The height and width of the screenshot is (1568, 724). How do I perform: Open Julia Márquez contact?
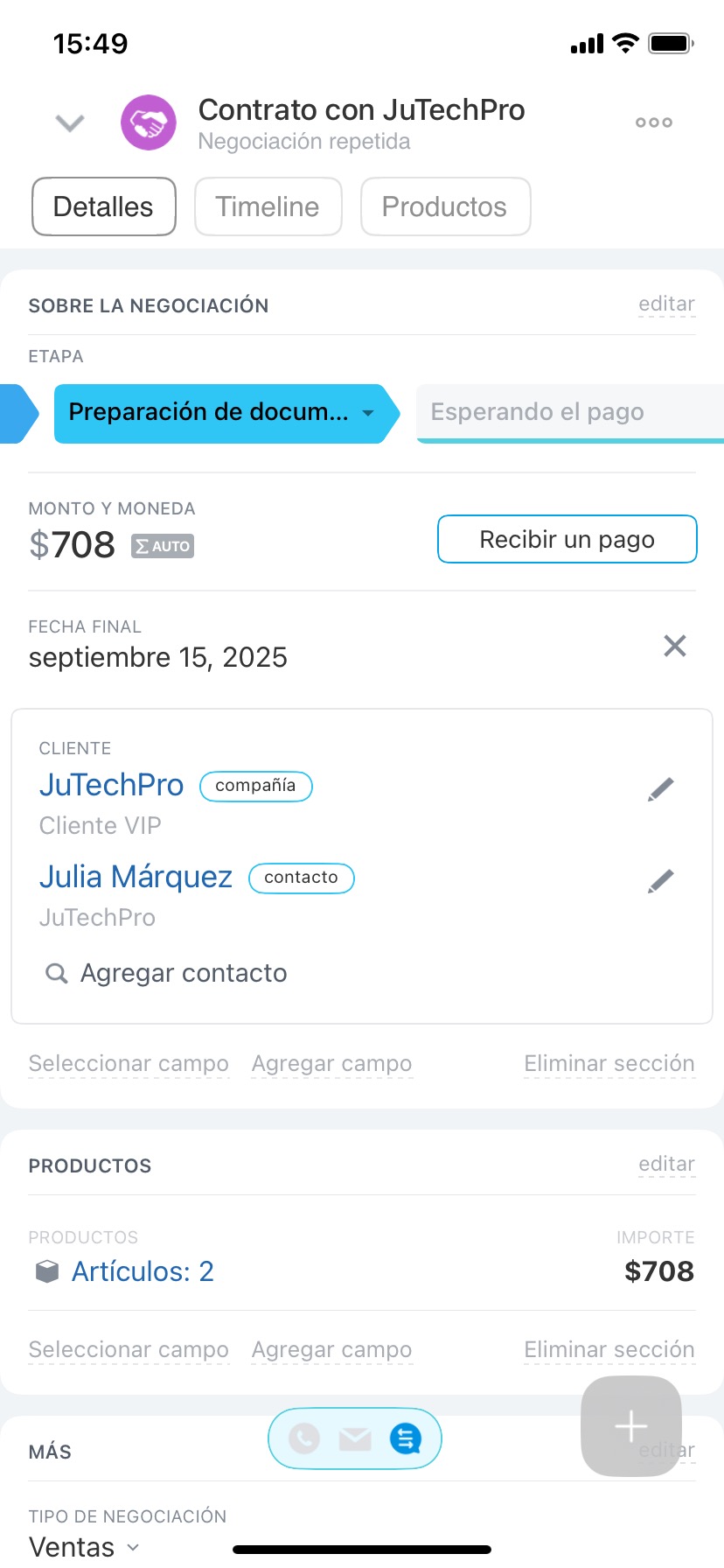(136, 877)
